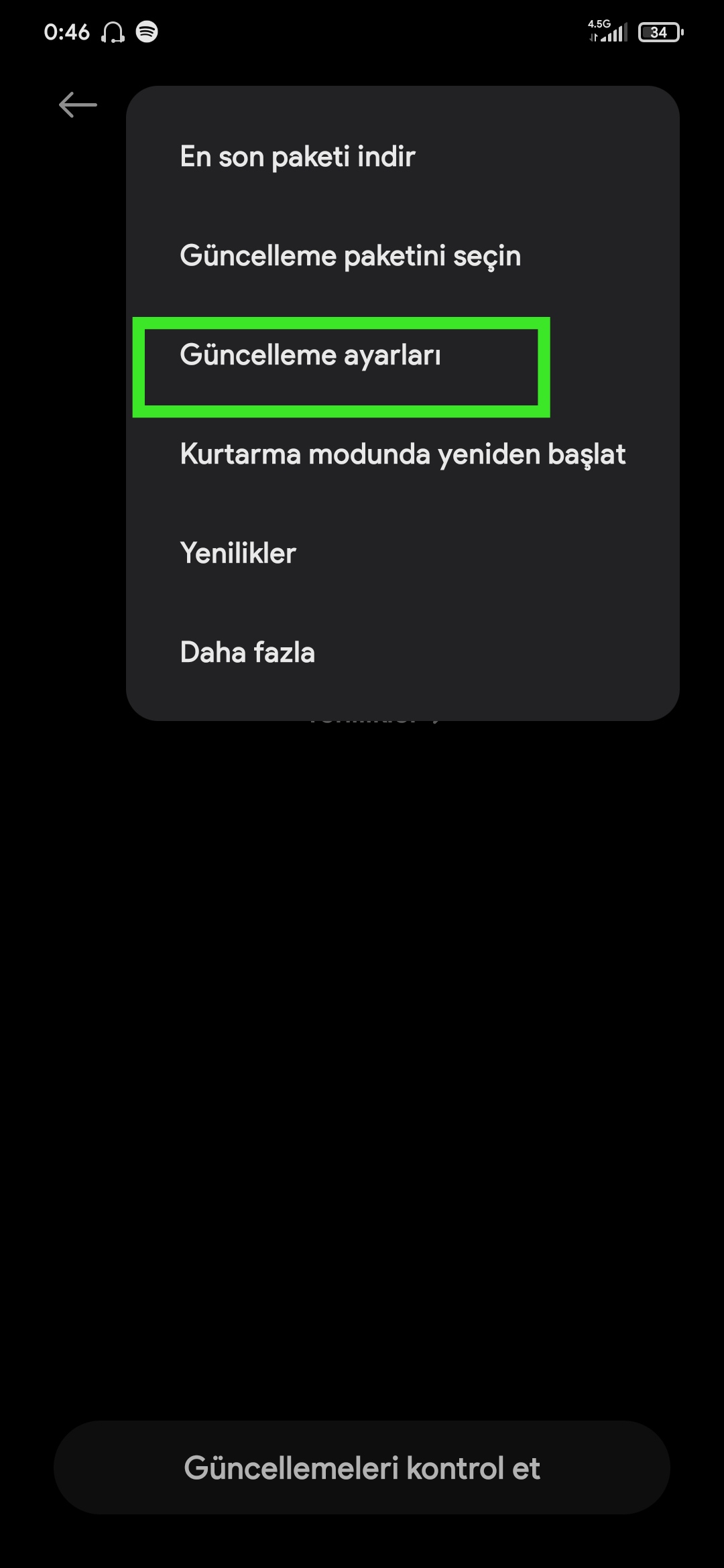Select "En son paketi indir" option
Image resolution: width=724 pixels, height=1568 pixels.
(298, 157)
